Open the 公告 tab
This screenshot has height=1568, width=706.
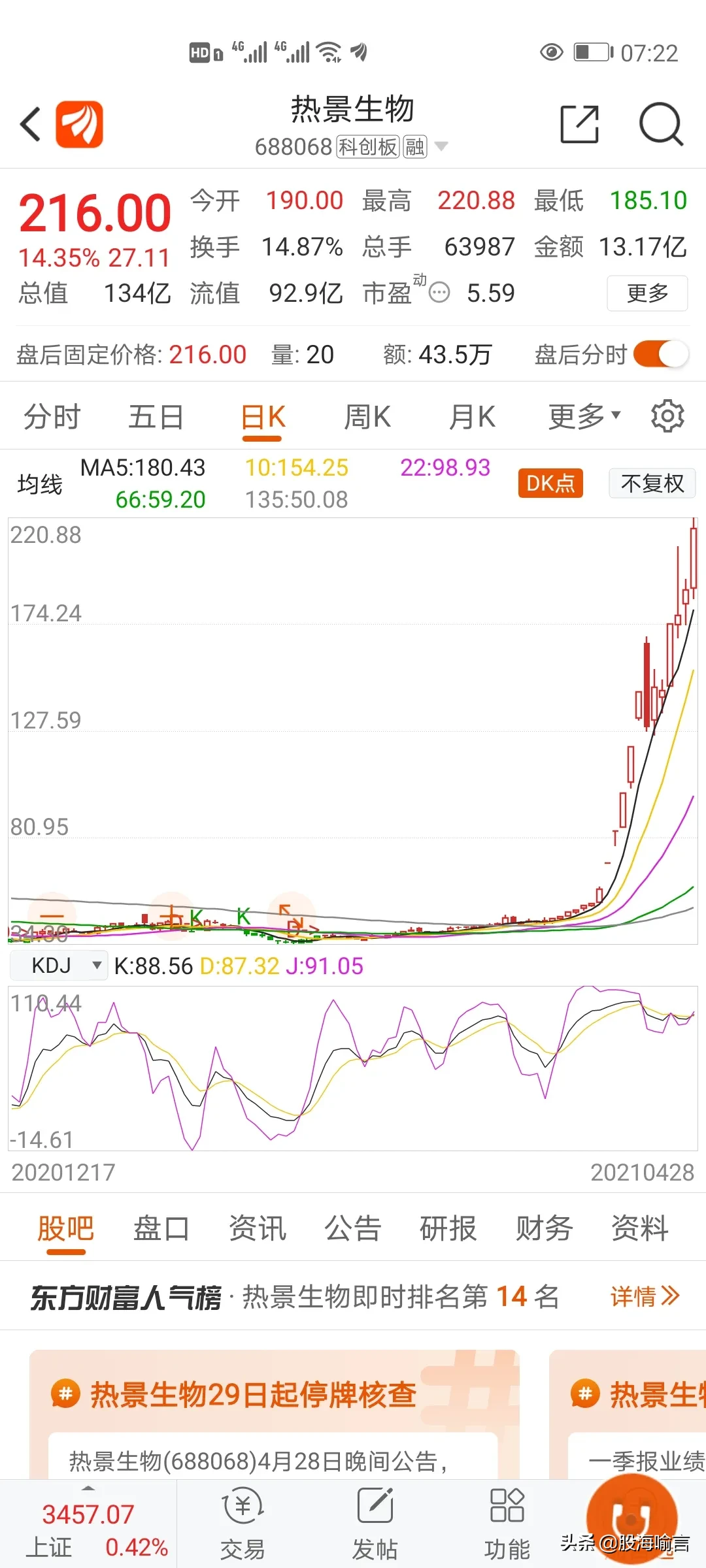tap(353, 1228)
